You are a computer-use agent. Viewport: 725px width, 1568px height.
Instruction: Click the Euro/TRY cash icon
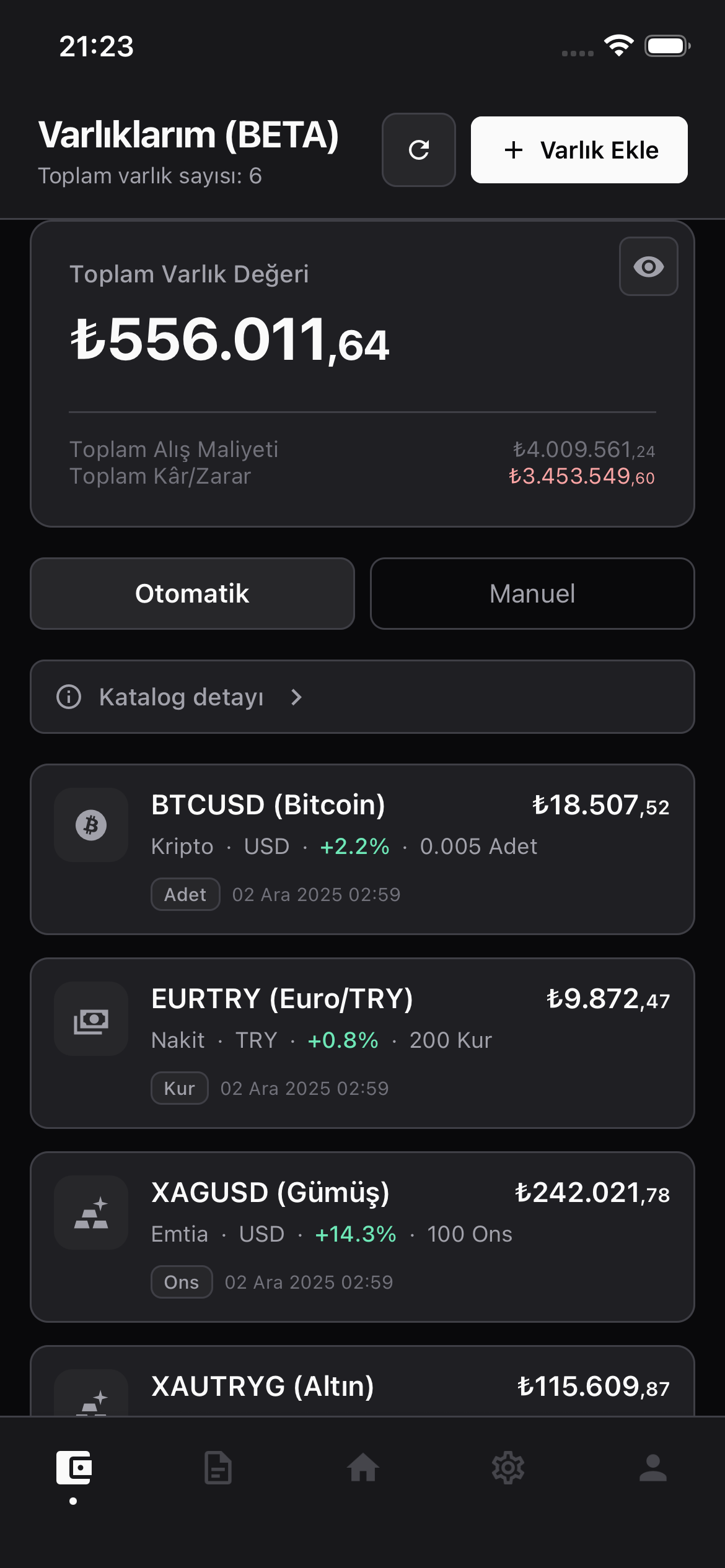pos(90,1019)
